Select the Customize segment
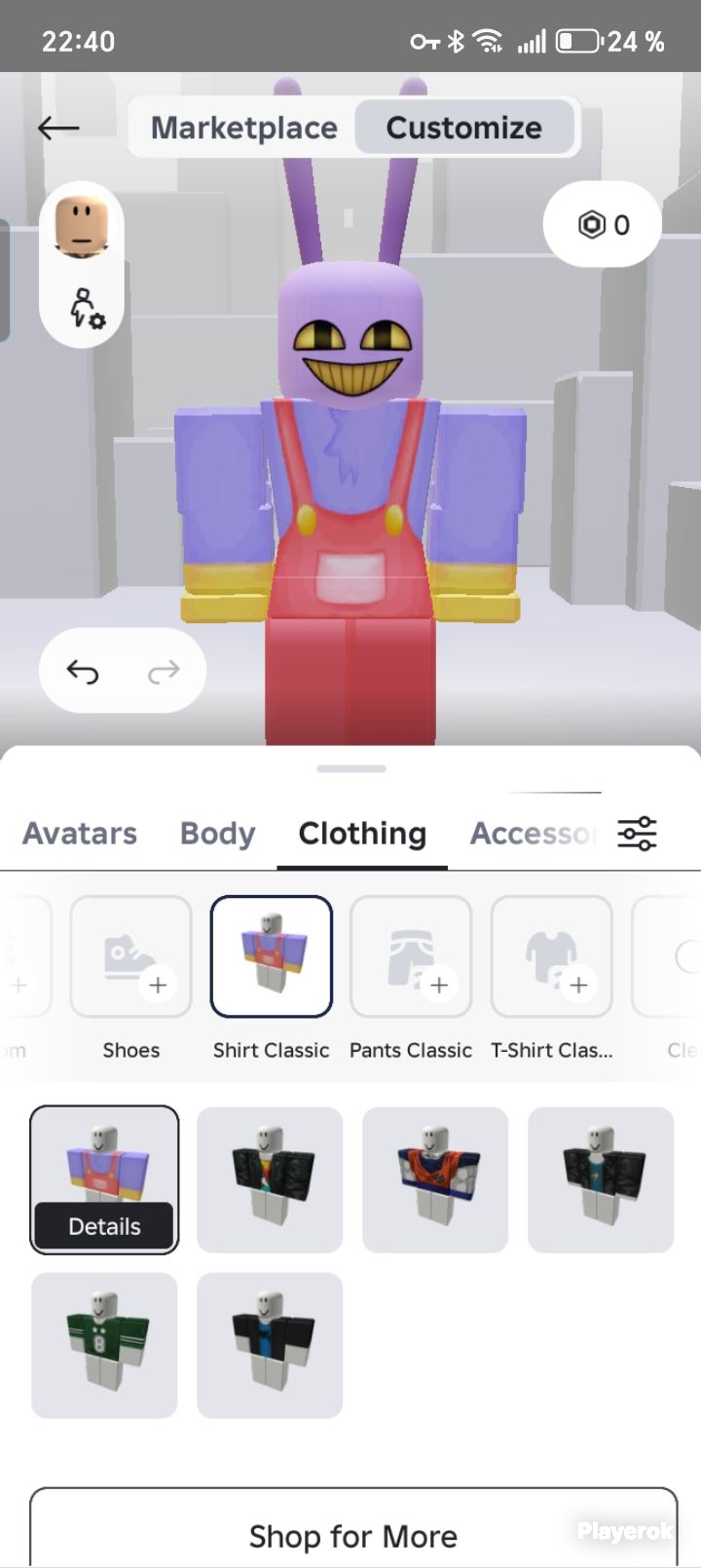This screenshot has height=1568, width=701. pyautogui.click(x=464, y=128)
